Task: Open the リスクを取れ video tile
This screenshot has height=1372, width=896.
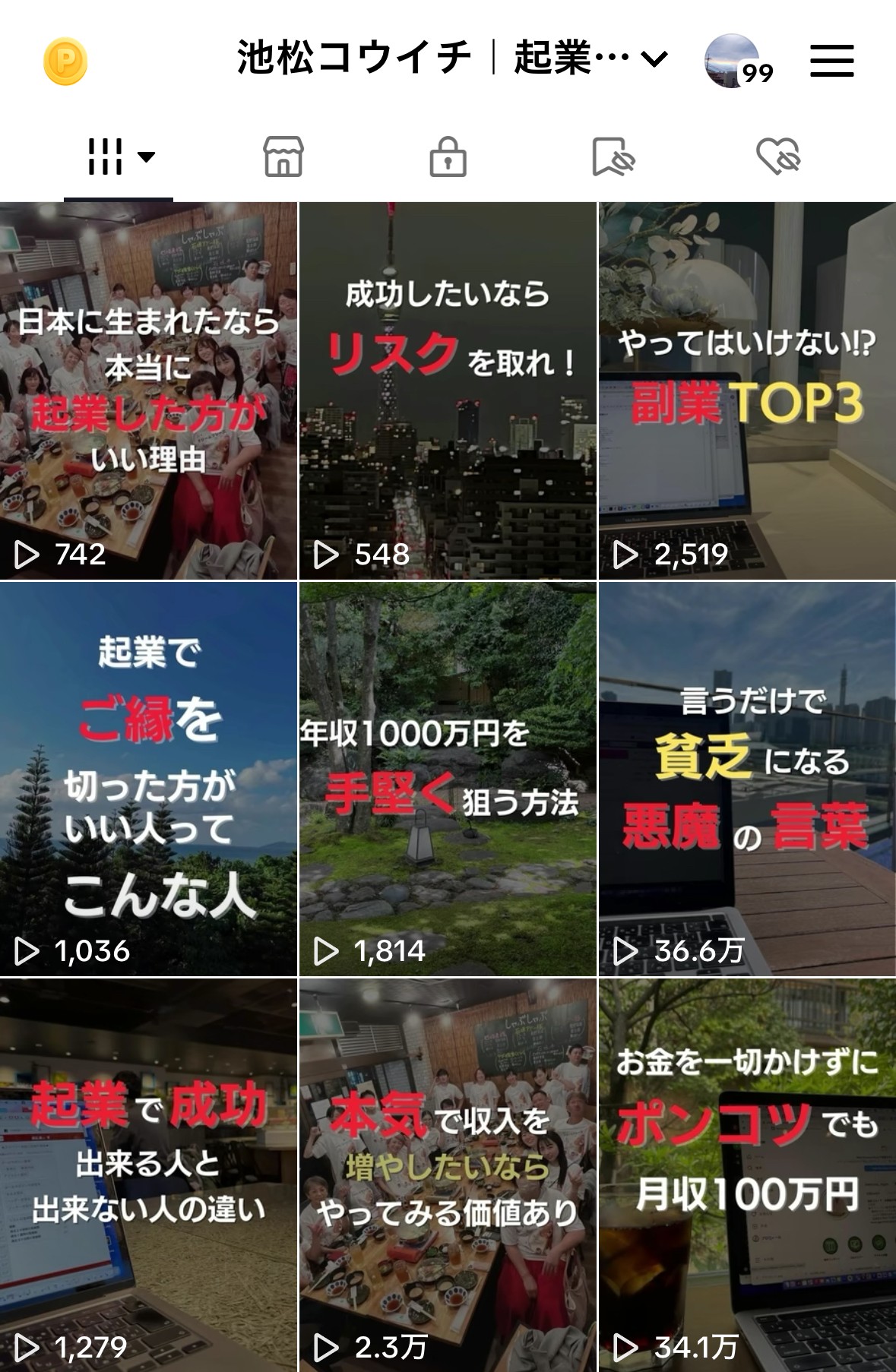Action: [448, 391]
